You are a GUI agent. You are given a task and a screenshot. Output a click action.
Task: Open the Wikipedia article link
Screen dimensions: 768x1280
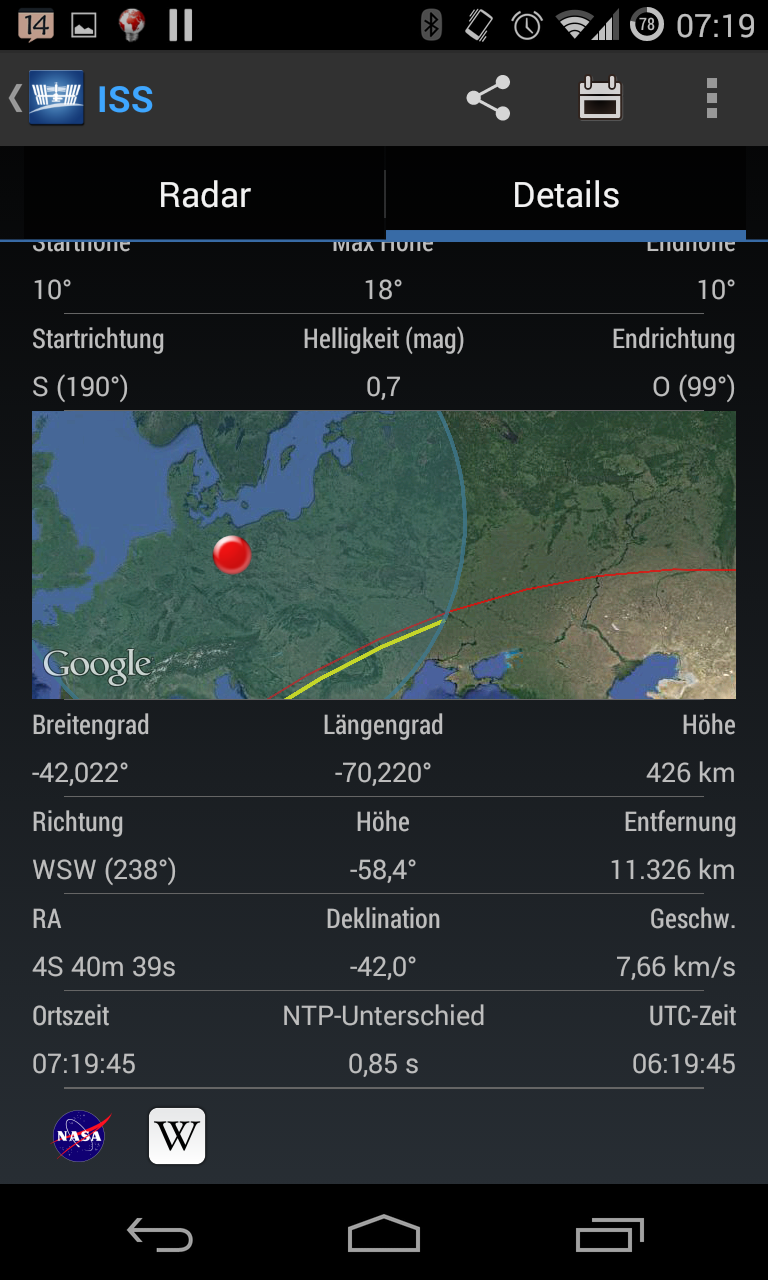[177, 1136]
